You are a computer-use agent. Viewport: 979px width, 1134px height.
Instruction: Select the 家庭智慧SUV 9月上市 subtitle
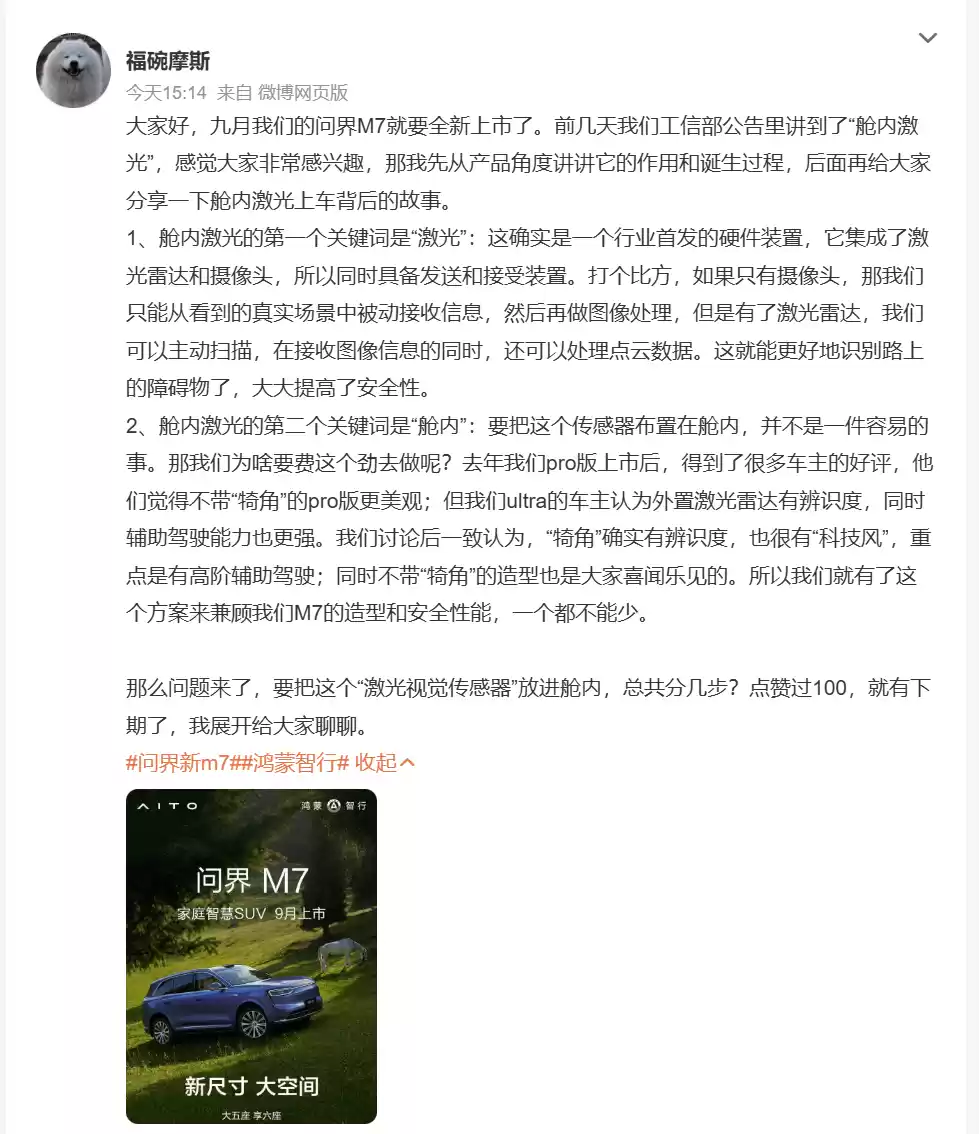(253, 913)
